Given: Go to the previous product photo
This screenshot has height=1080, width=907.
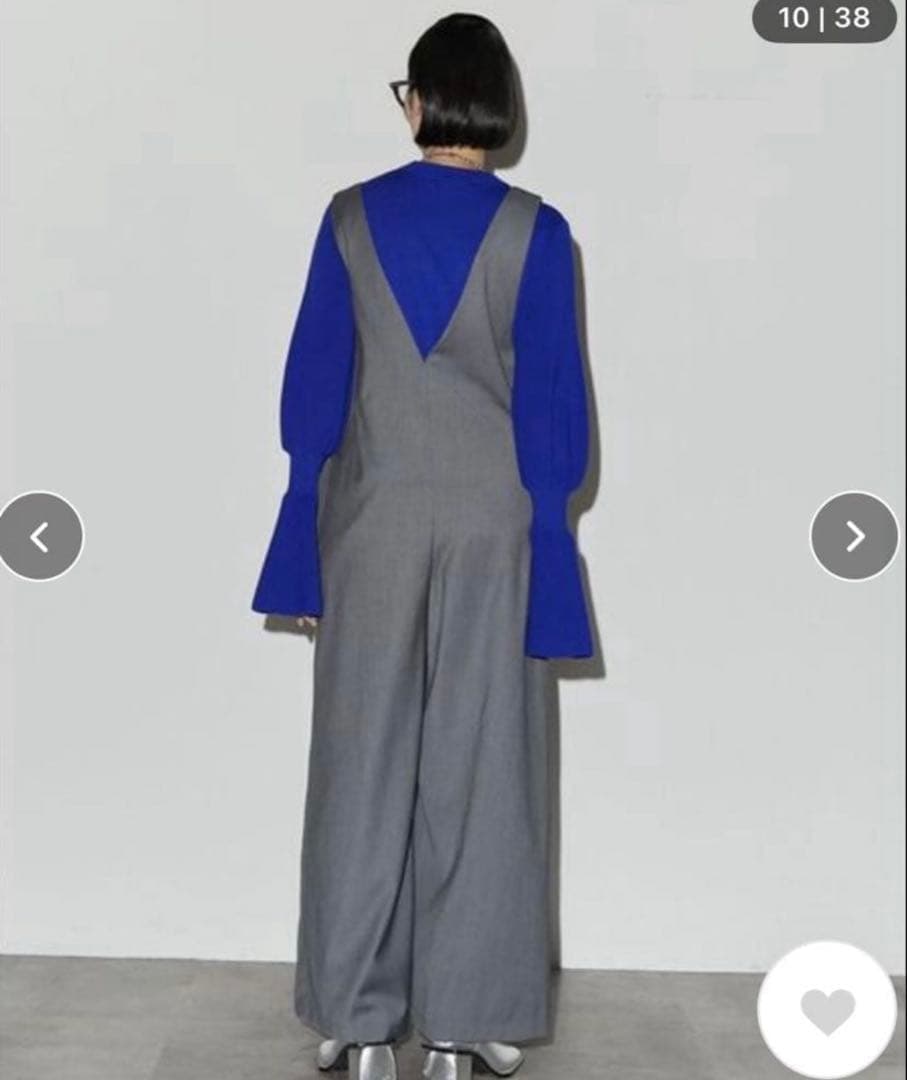Looking at the screenshot, I should 40,536.
